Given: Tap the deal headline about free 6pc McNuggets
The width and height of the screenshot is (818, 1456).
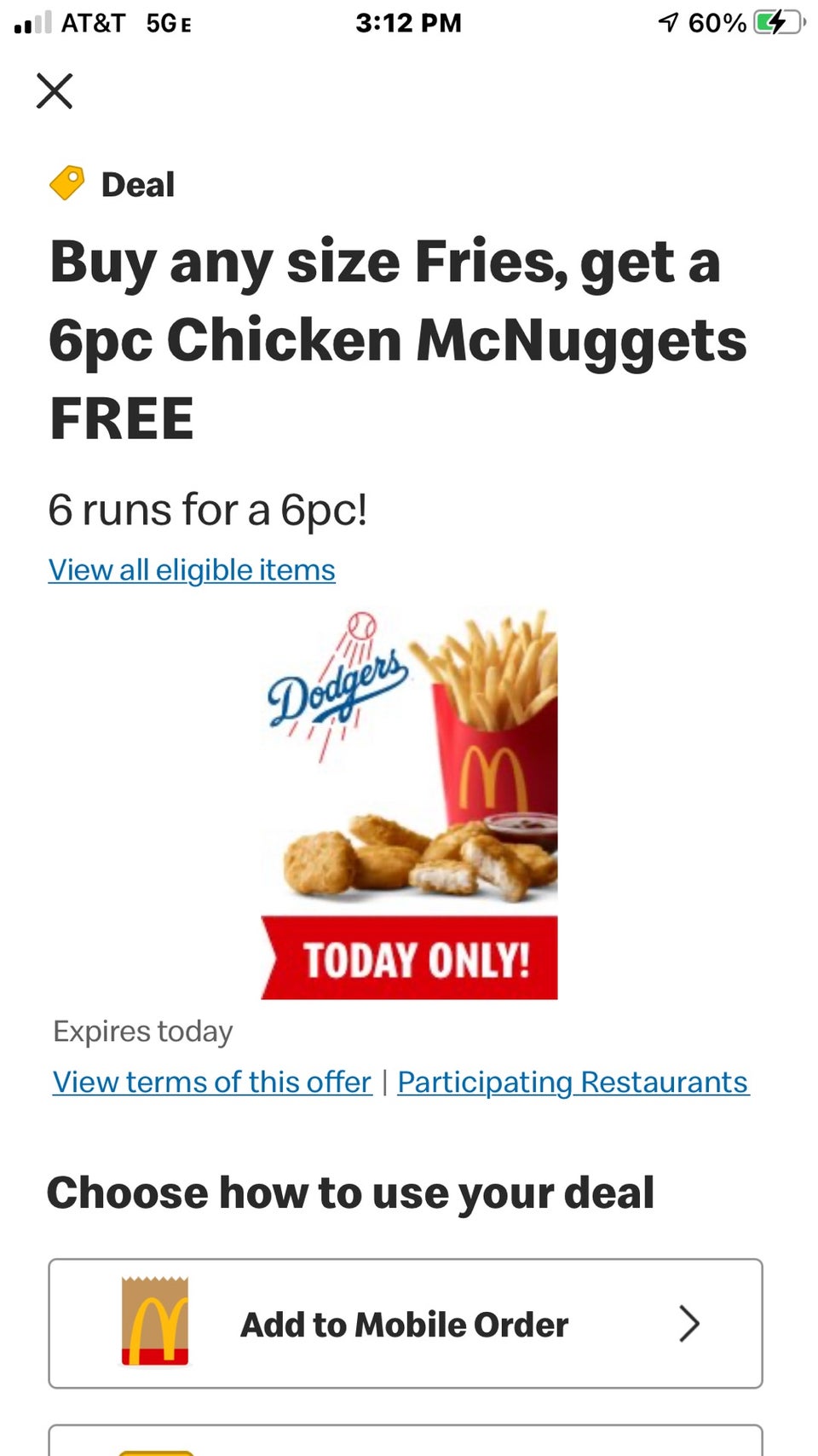Looking at the screenshot, I should [x=399, y=338].
